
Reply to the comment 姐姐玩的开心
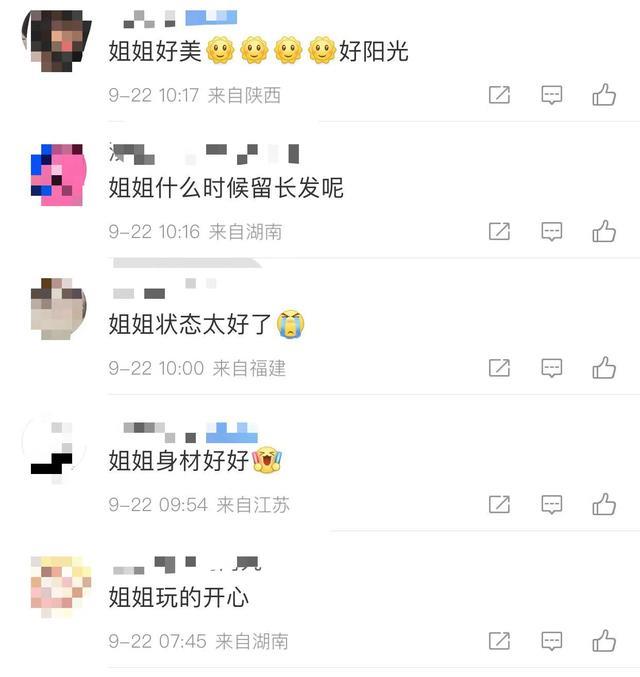(x=551, y=640)
